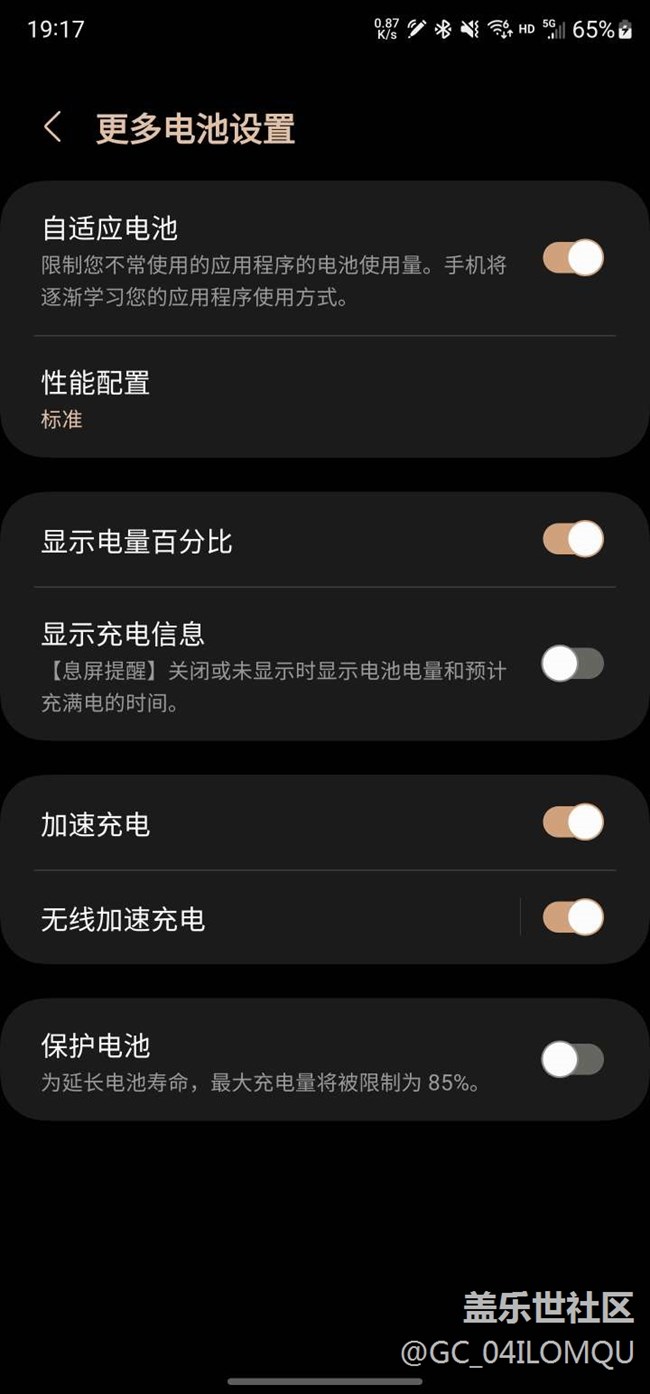Go back from 更多电池设置
This screenshot has width=650, height=1394.
(x=53, y=128)
